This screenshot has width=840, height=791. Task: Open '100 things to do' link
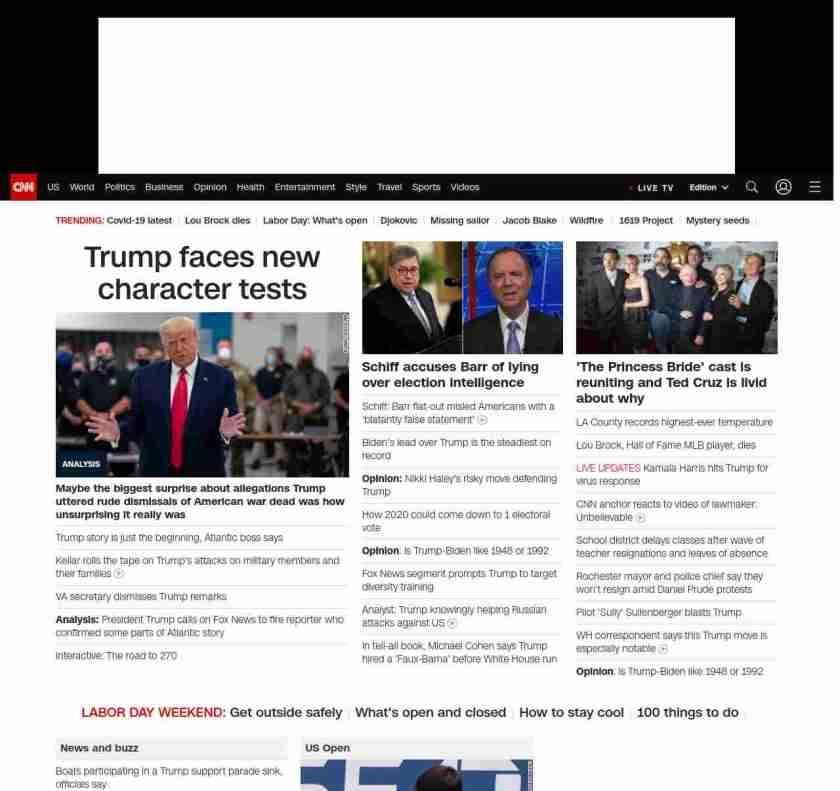click(687, 712)
